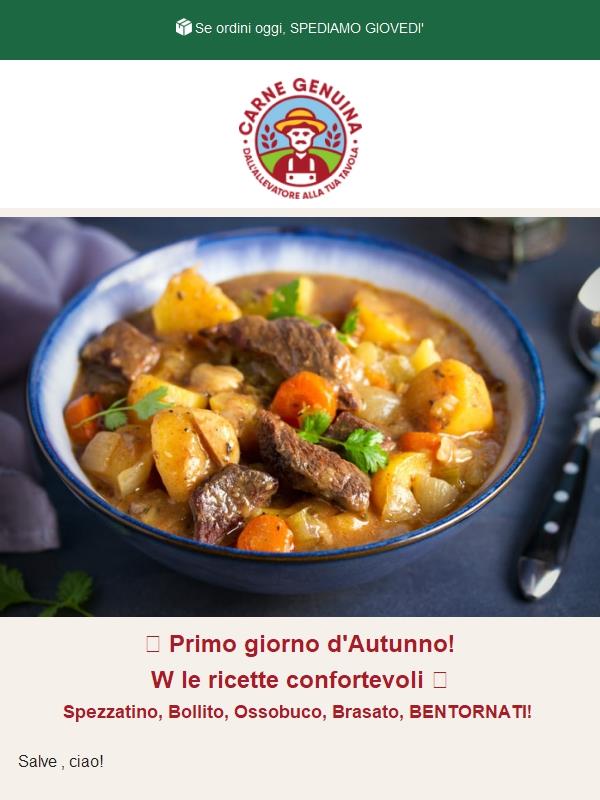The height and width of the screenshot is (800, 600).
Task: Tap the green shipping announcement banner
Action: (x=300, y=29)
